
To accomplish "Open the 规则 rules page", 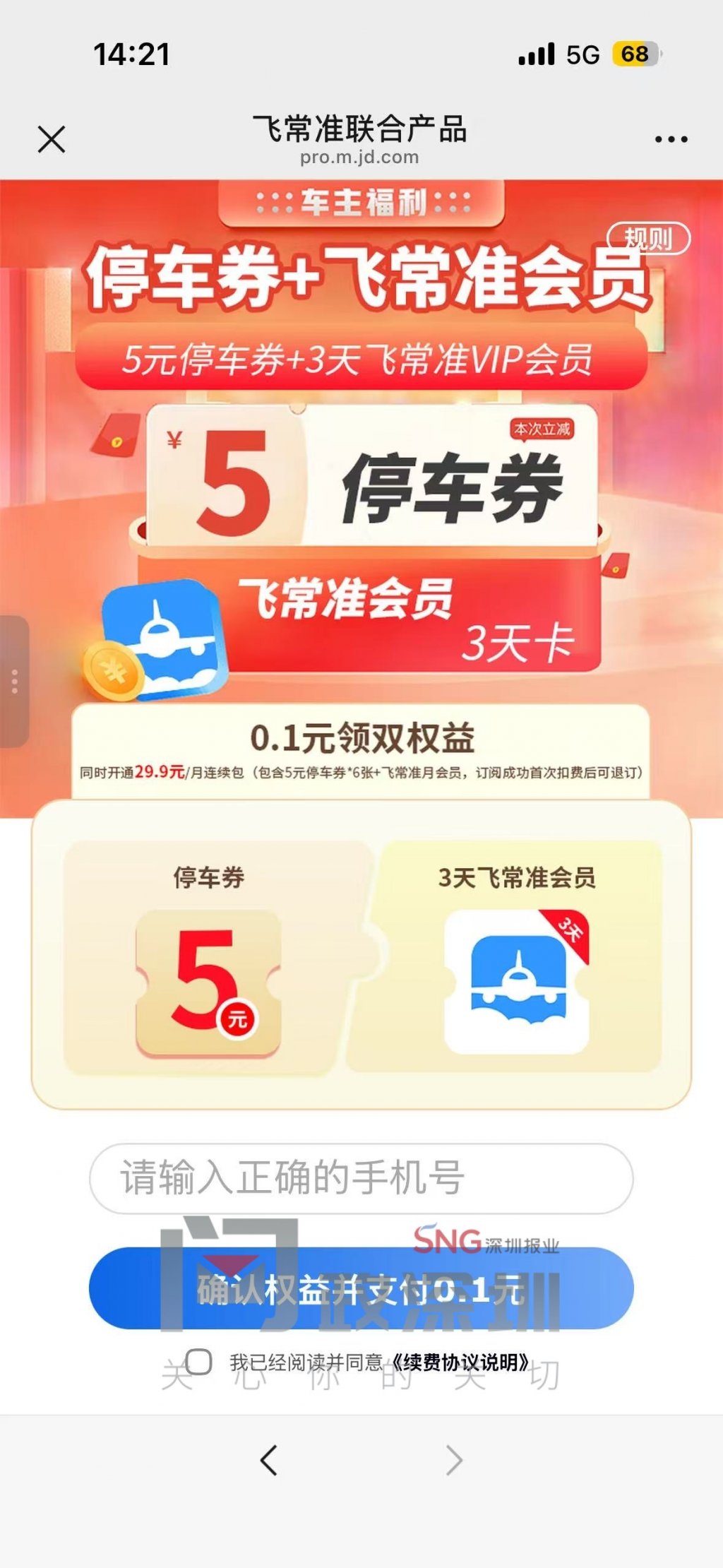I will 647,239.
